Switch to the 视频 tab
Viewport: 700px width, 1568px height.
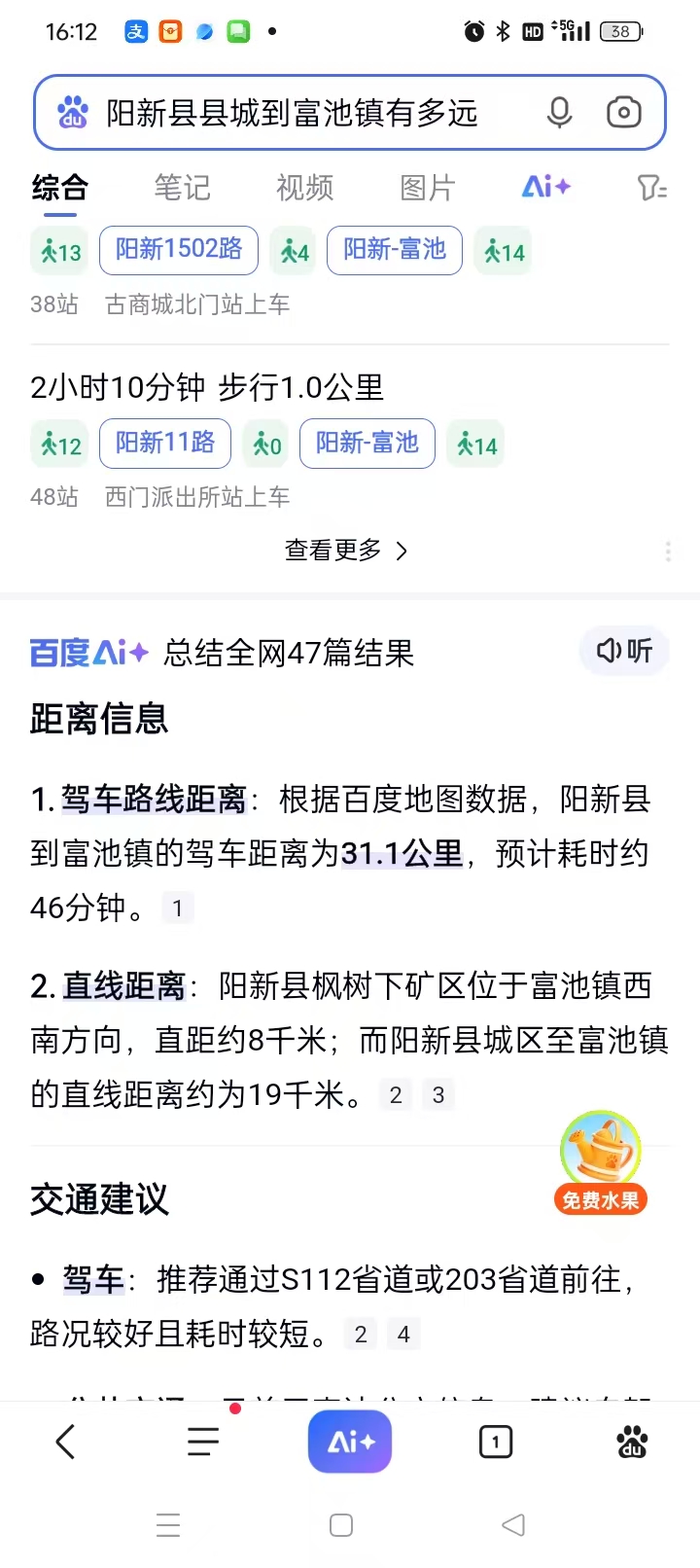pyautogui.click(x=304, y=187)
